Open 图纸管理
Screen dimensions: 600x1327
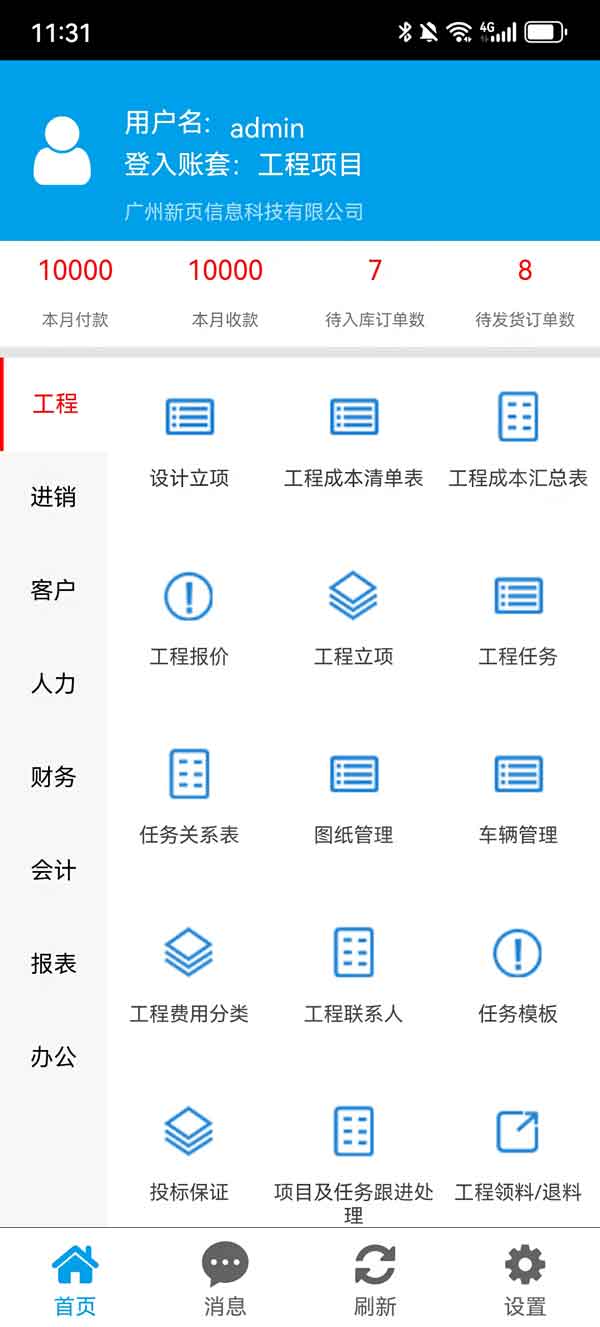pyautogui.click(x=353, y=796)
